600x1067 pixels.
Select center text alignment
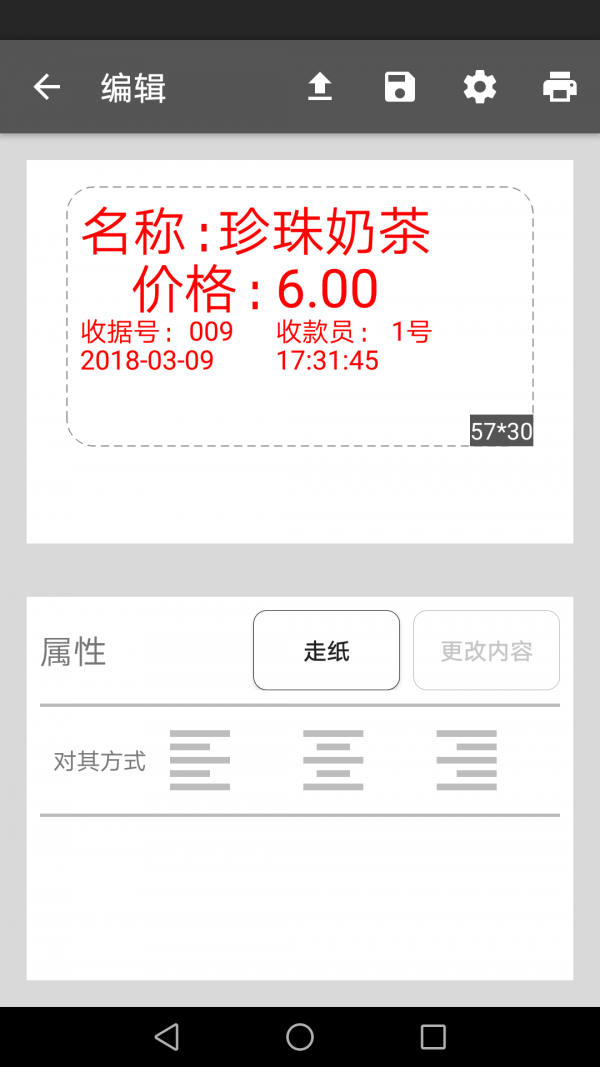[x=333, y=760]
